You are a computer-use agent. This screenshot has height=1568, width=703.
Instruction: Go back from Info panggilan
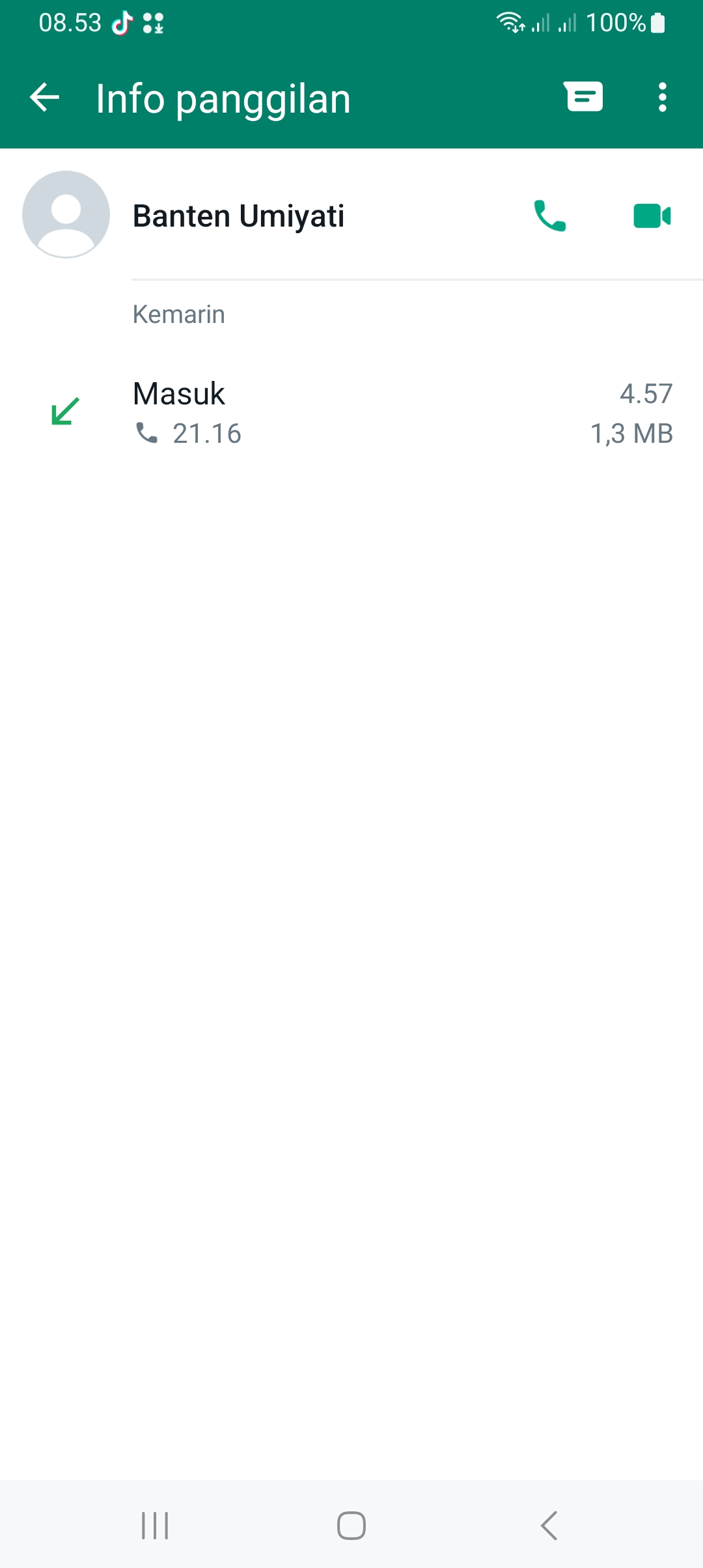tap(44, 98)
